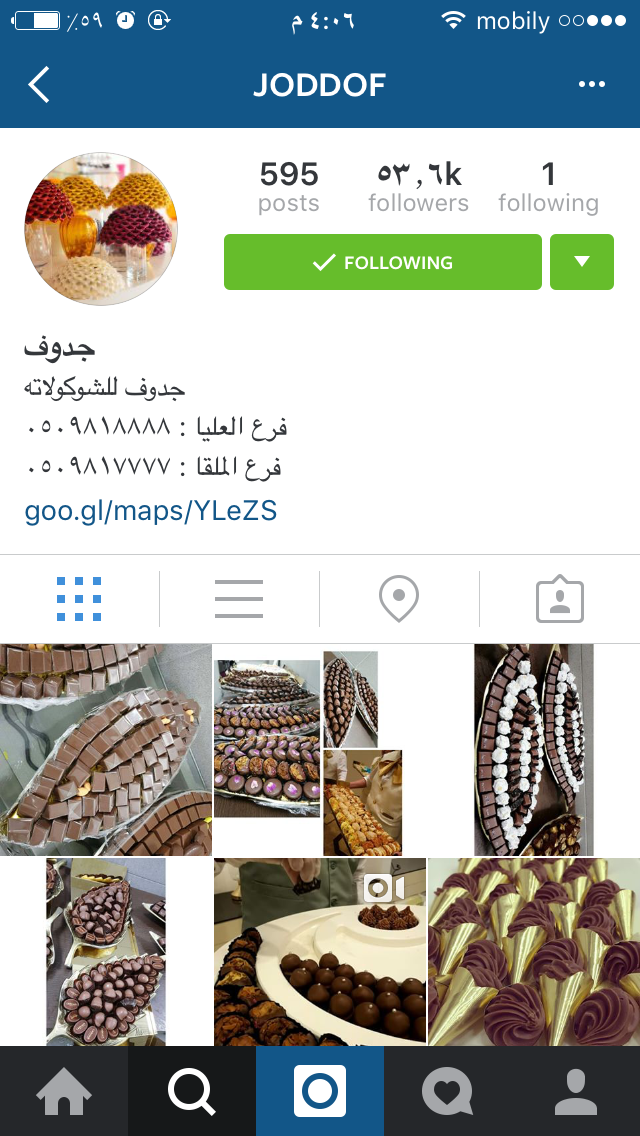
Task: Open the first chocolate squares tray post
Action: (105, 750)
